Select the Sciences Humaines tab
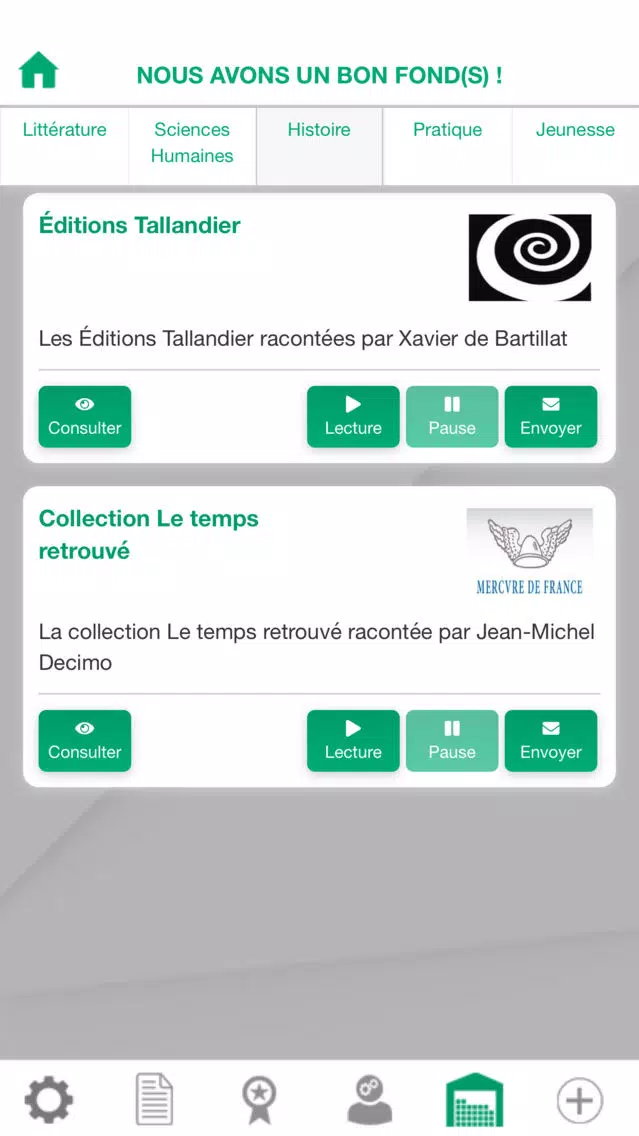The image size is (639, 1136). pyautogui.click(x=192, y=146)
